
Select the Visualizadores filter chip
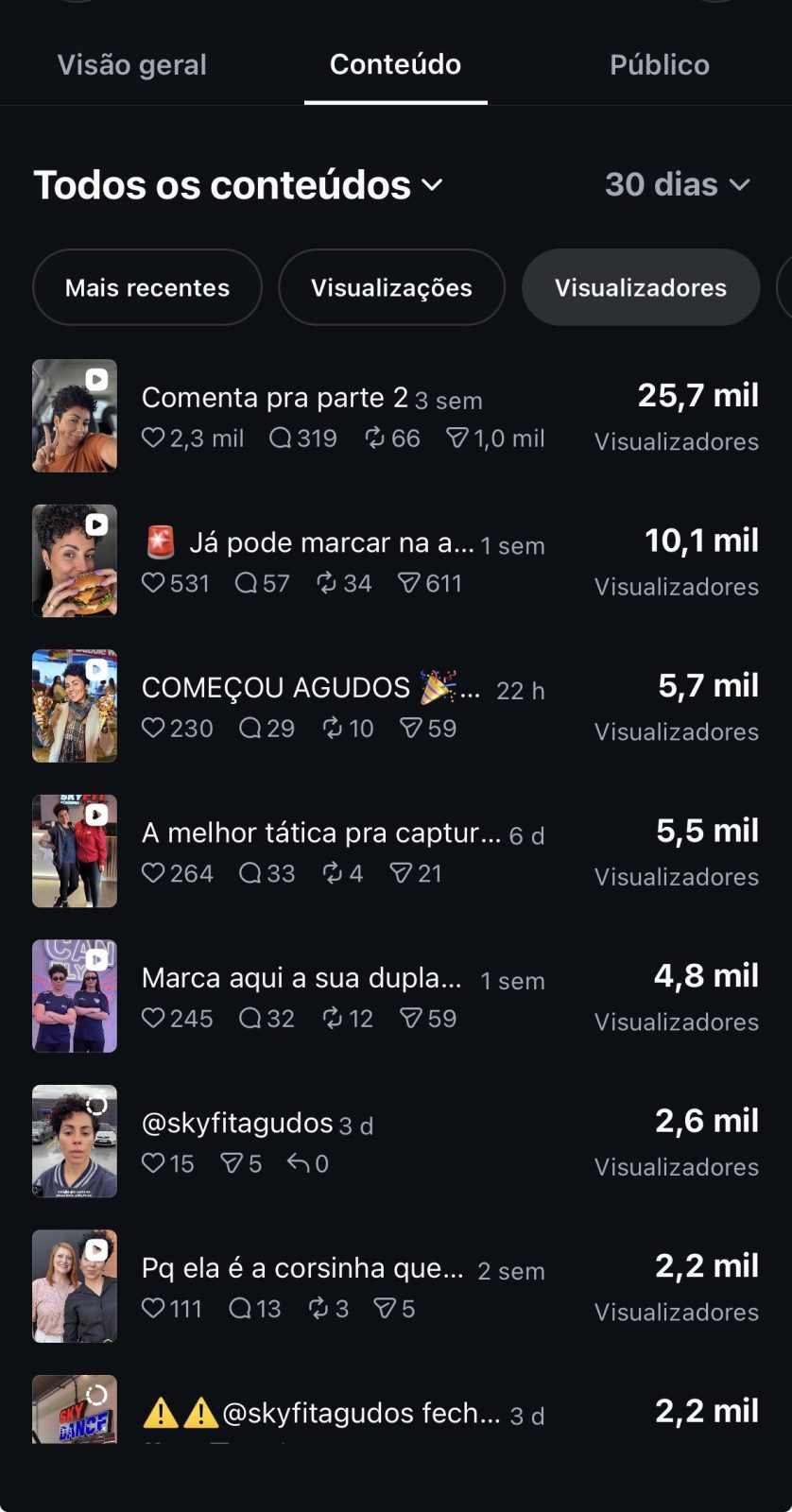click(x=641, y=287)
